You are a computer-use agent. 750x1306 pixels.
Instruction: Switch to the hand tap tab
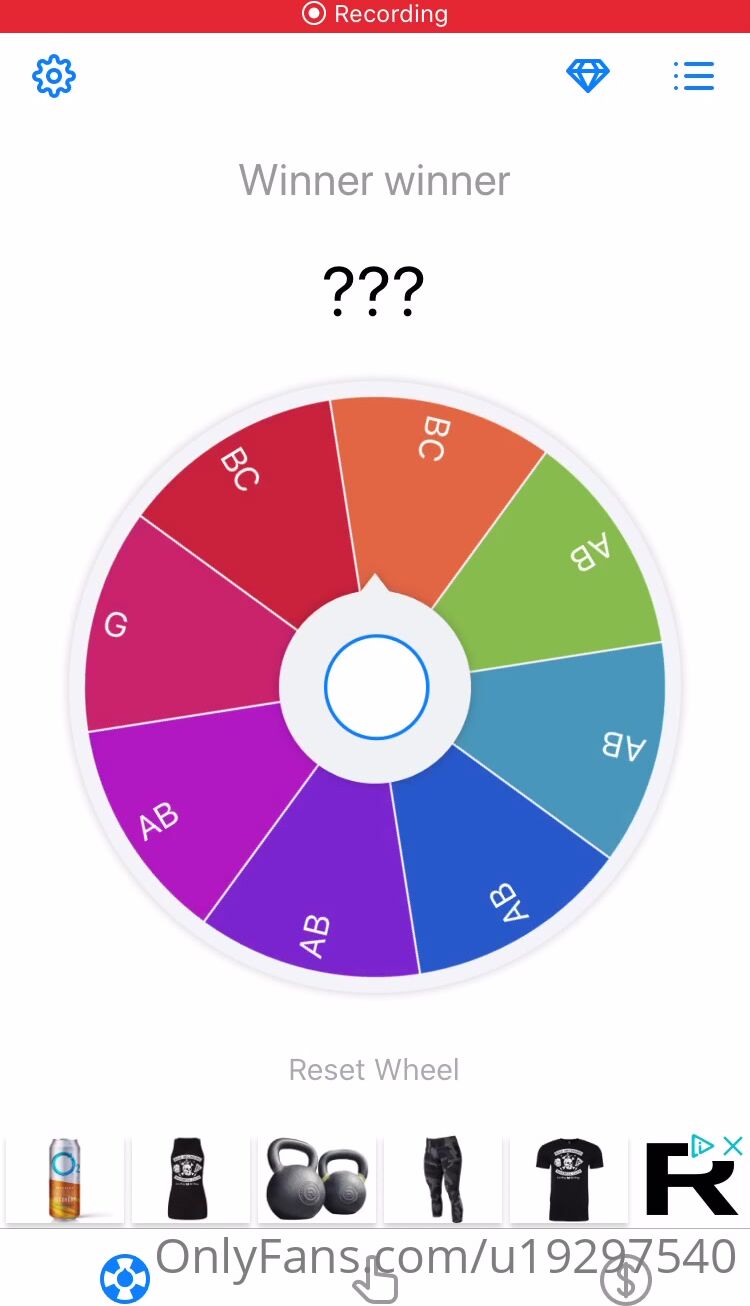[x=376, y=1280]
